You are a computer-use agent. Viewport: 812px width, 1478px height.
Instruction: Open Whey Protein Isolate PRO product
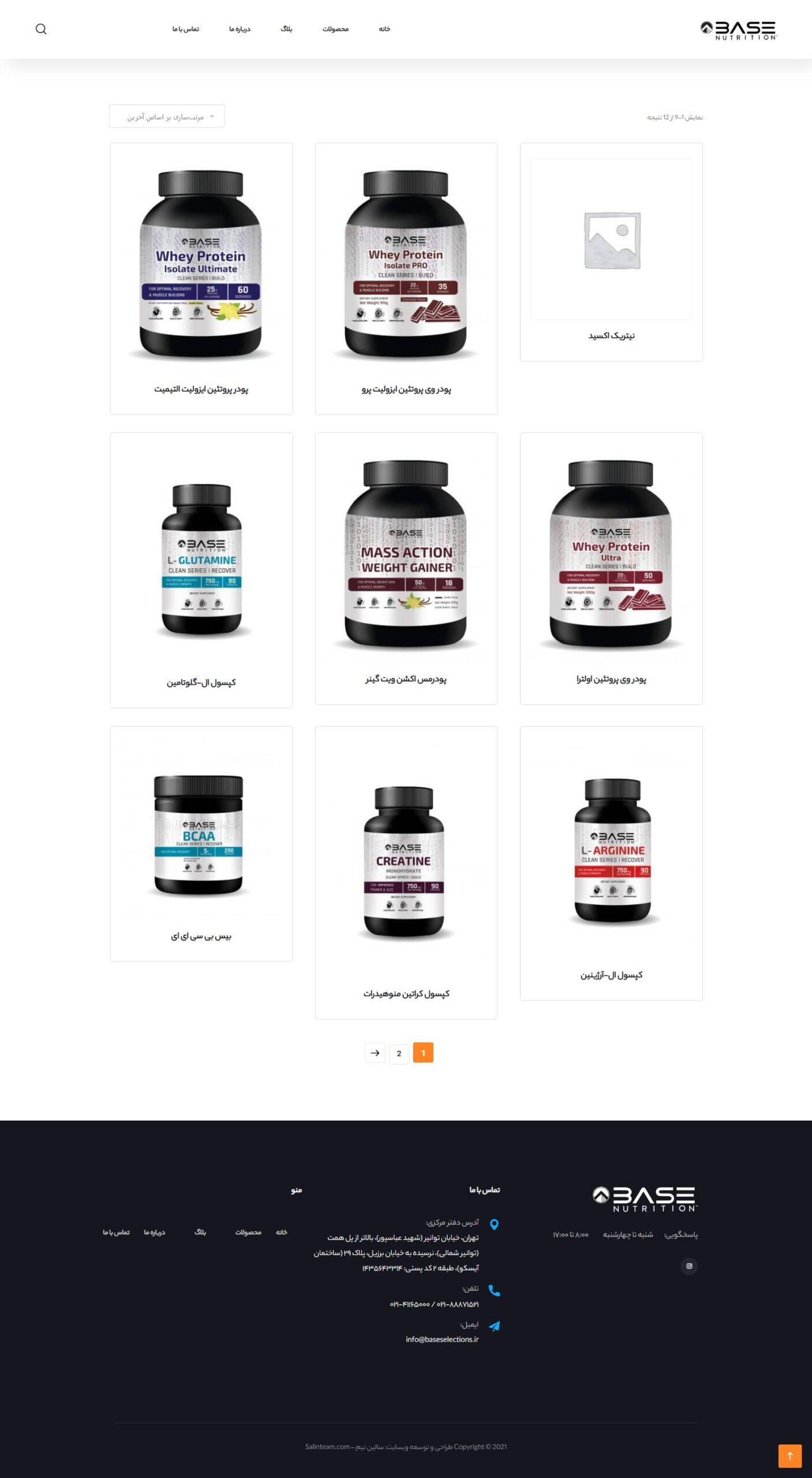click(x=406, y=266)
